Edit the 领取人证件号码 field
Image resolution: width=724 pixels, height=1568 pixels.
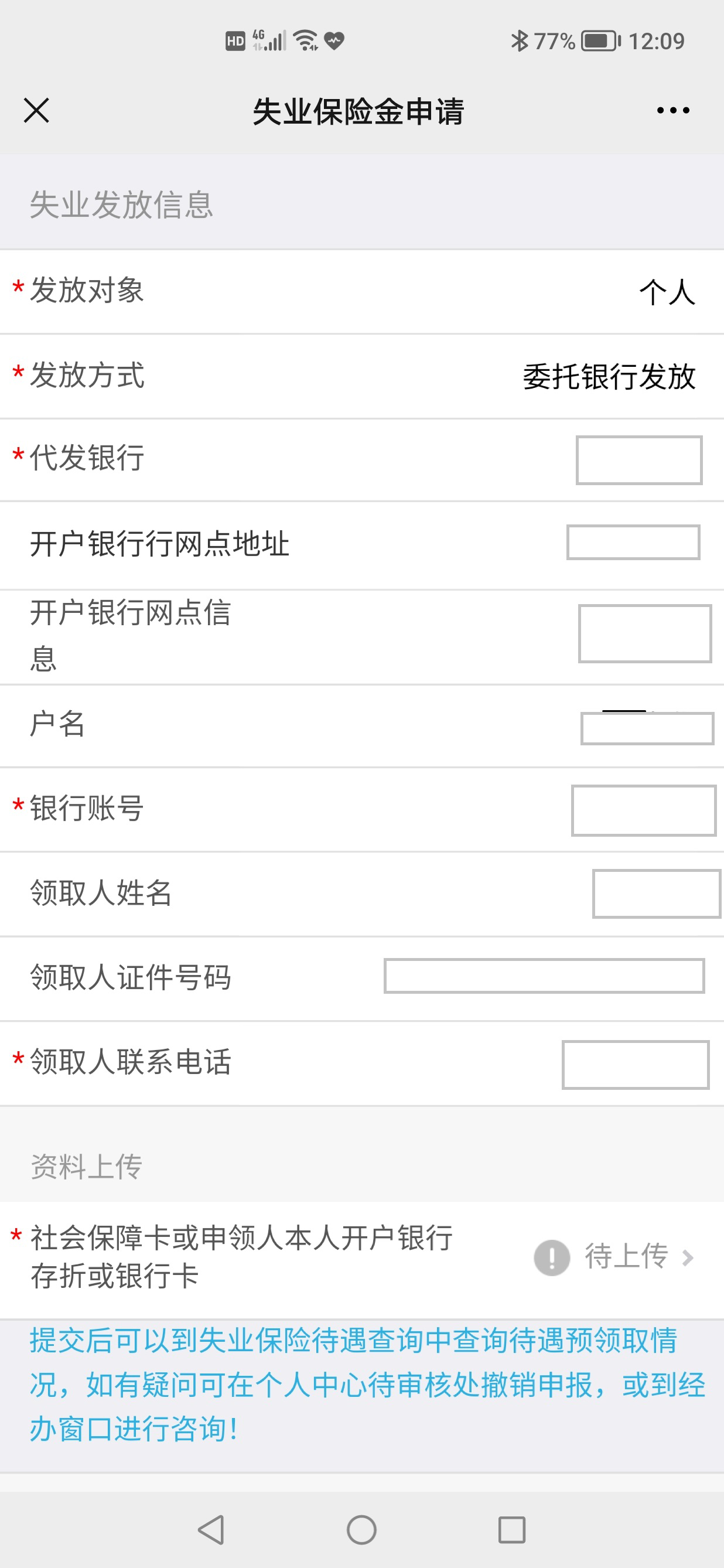coord(544,976)
